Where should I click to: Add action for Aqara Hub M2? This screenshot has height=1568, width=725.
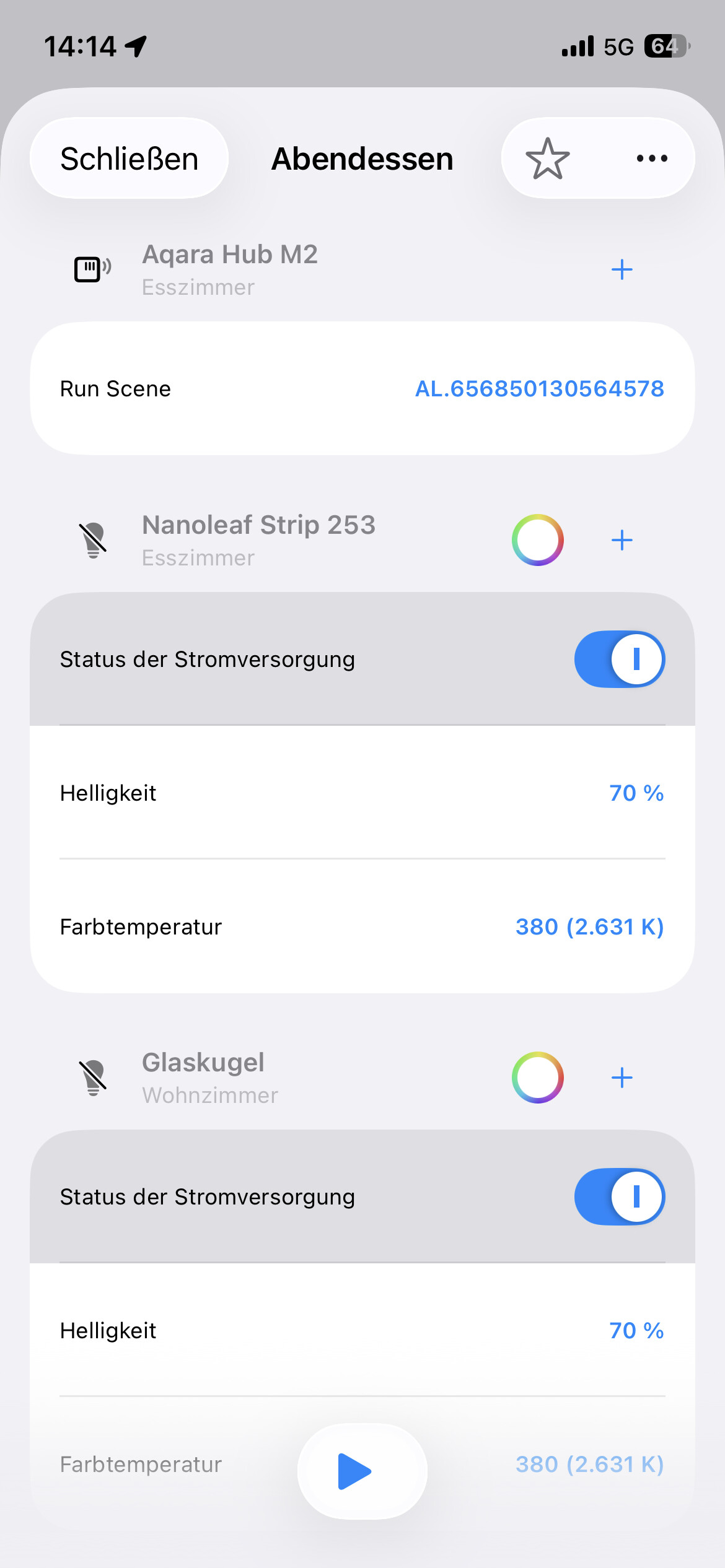point(622,269)
